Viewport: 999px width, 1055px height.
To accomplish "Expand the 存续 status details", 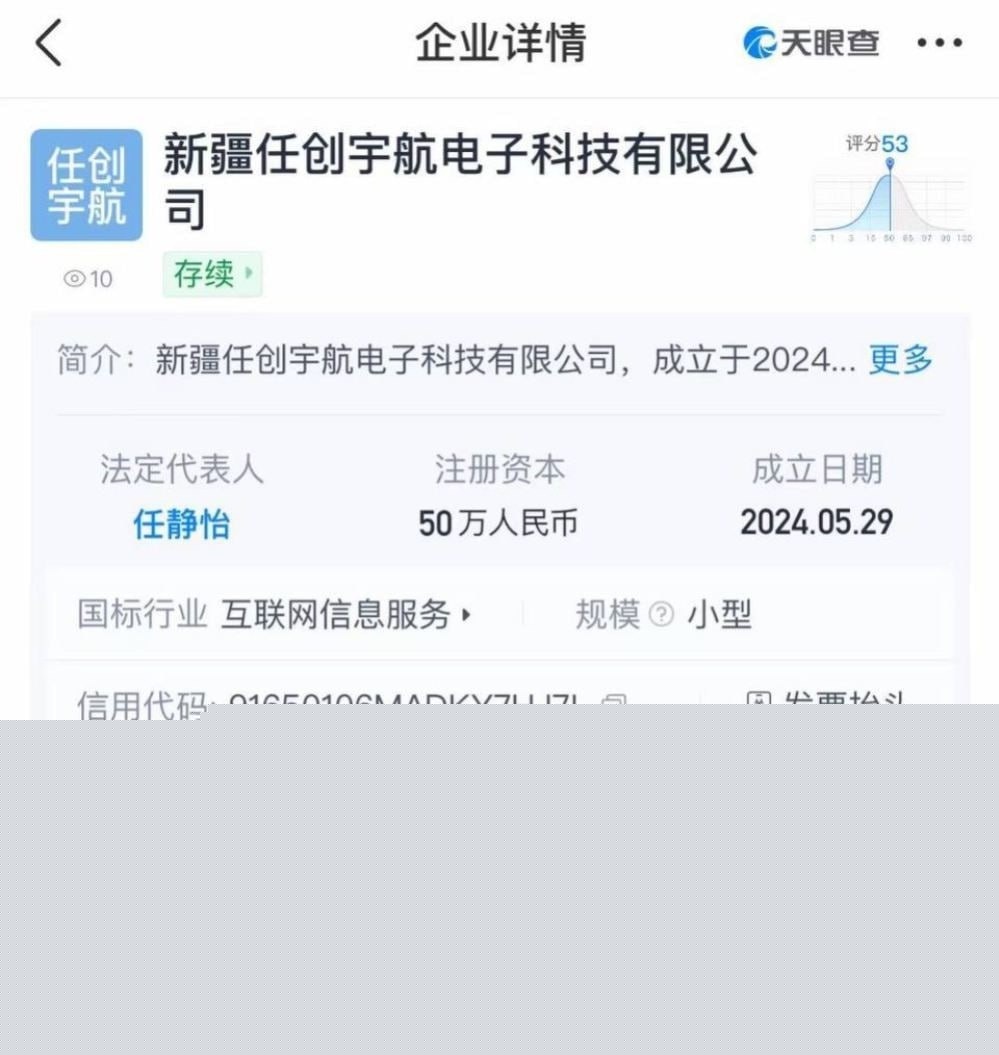I will pos(211,276).
